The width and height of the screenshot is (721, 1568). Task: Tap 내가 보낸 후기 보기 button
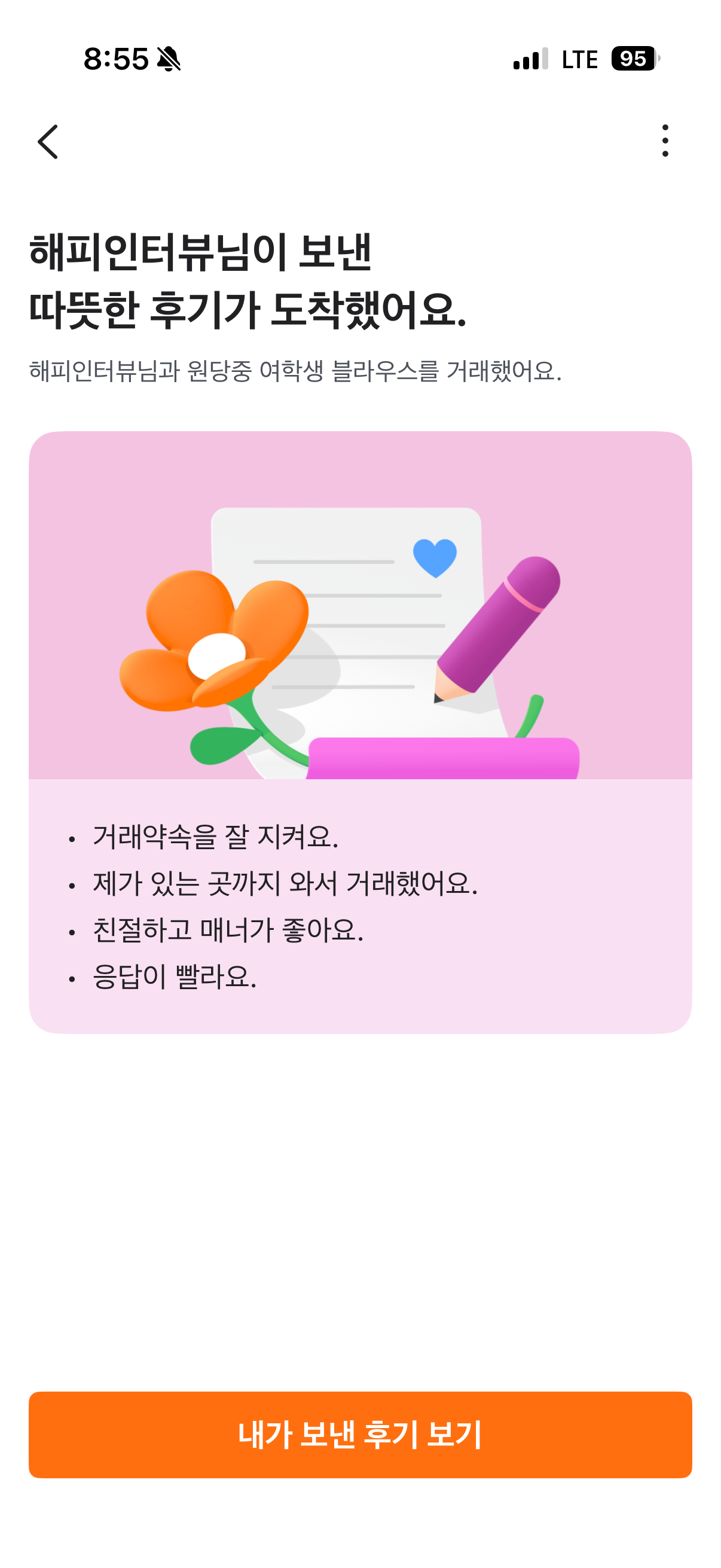(x=360, y=1435)
